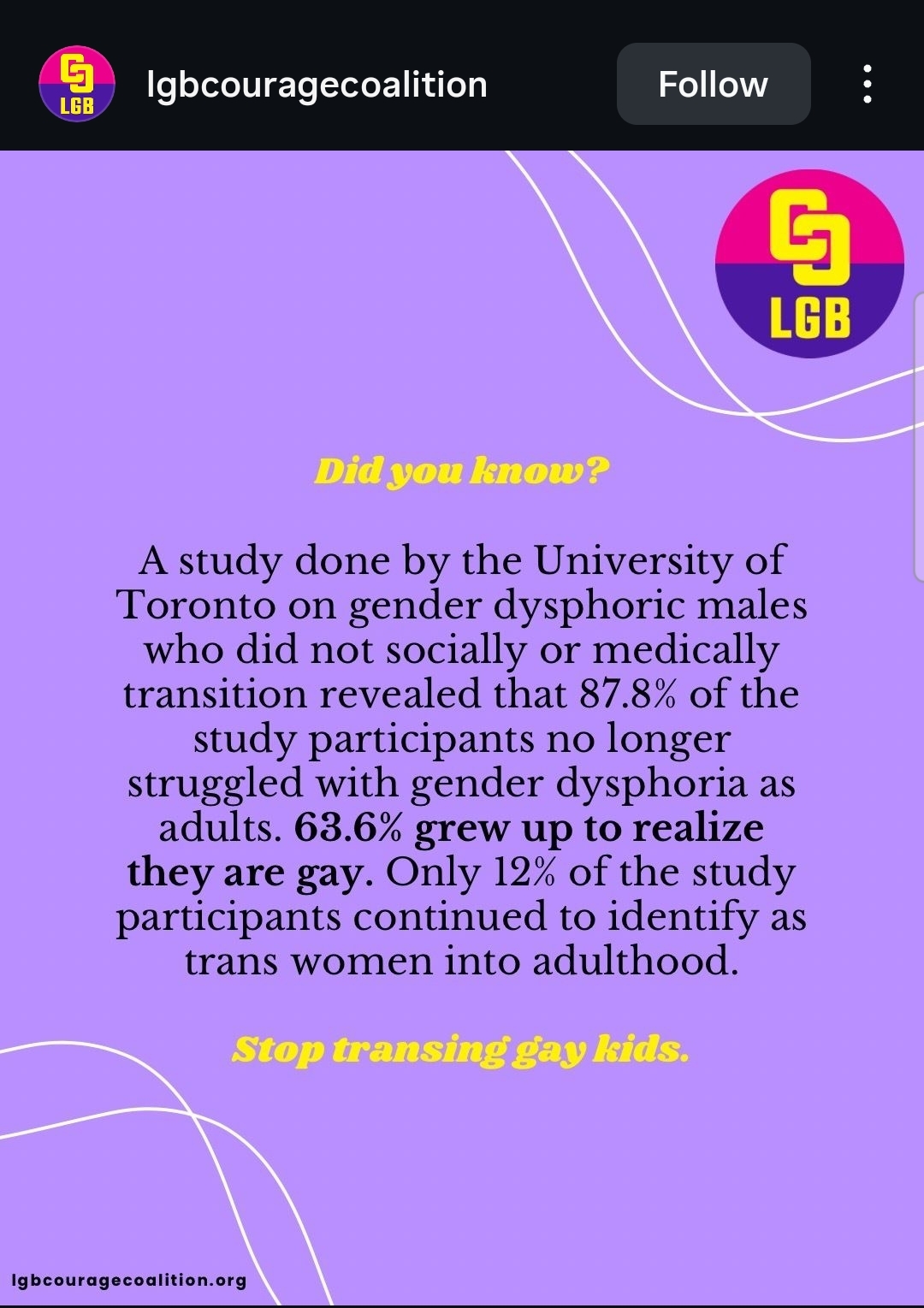Tap the lgbcouragecoalition username
924x1308 pixels.
coord(317,85)
